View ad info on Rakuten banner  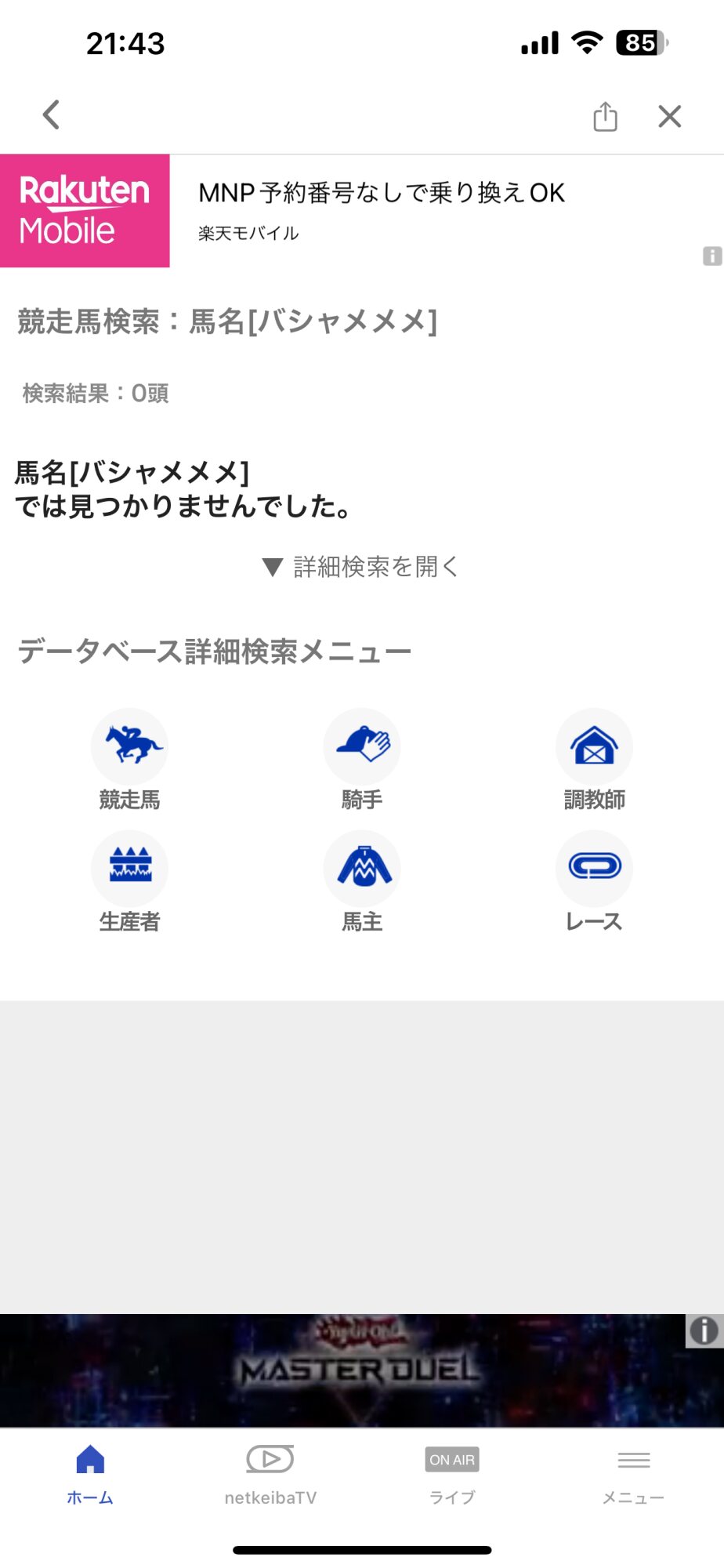(x=712, y=256)
